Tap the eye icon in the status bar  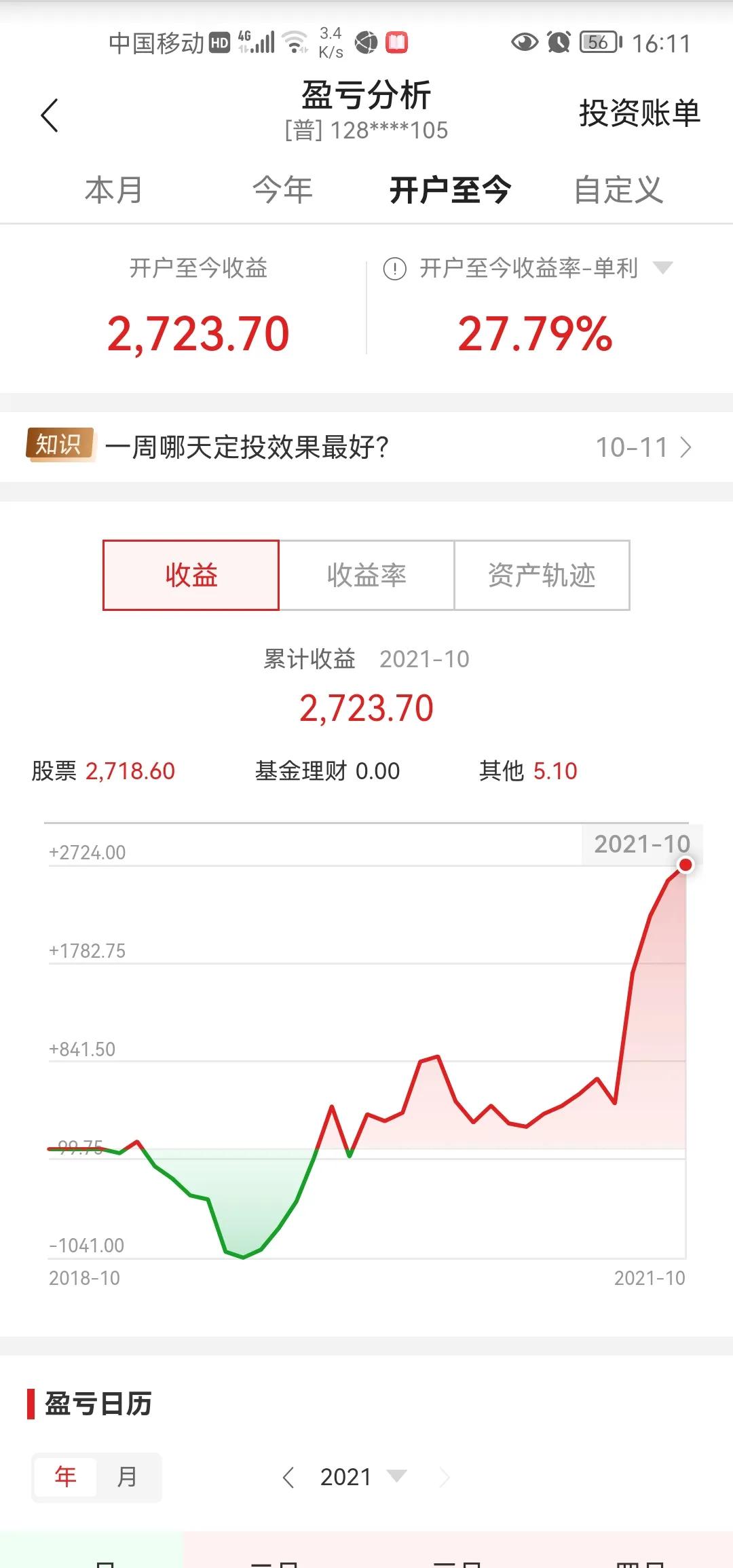[523, 42]
